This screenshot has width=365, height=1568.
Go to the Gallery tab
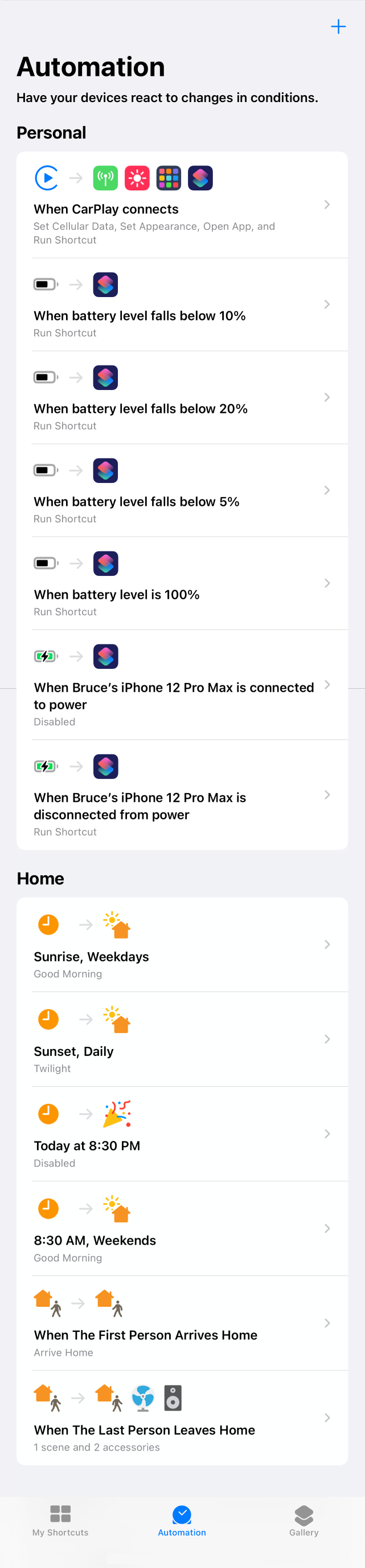(304, 1521)
